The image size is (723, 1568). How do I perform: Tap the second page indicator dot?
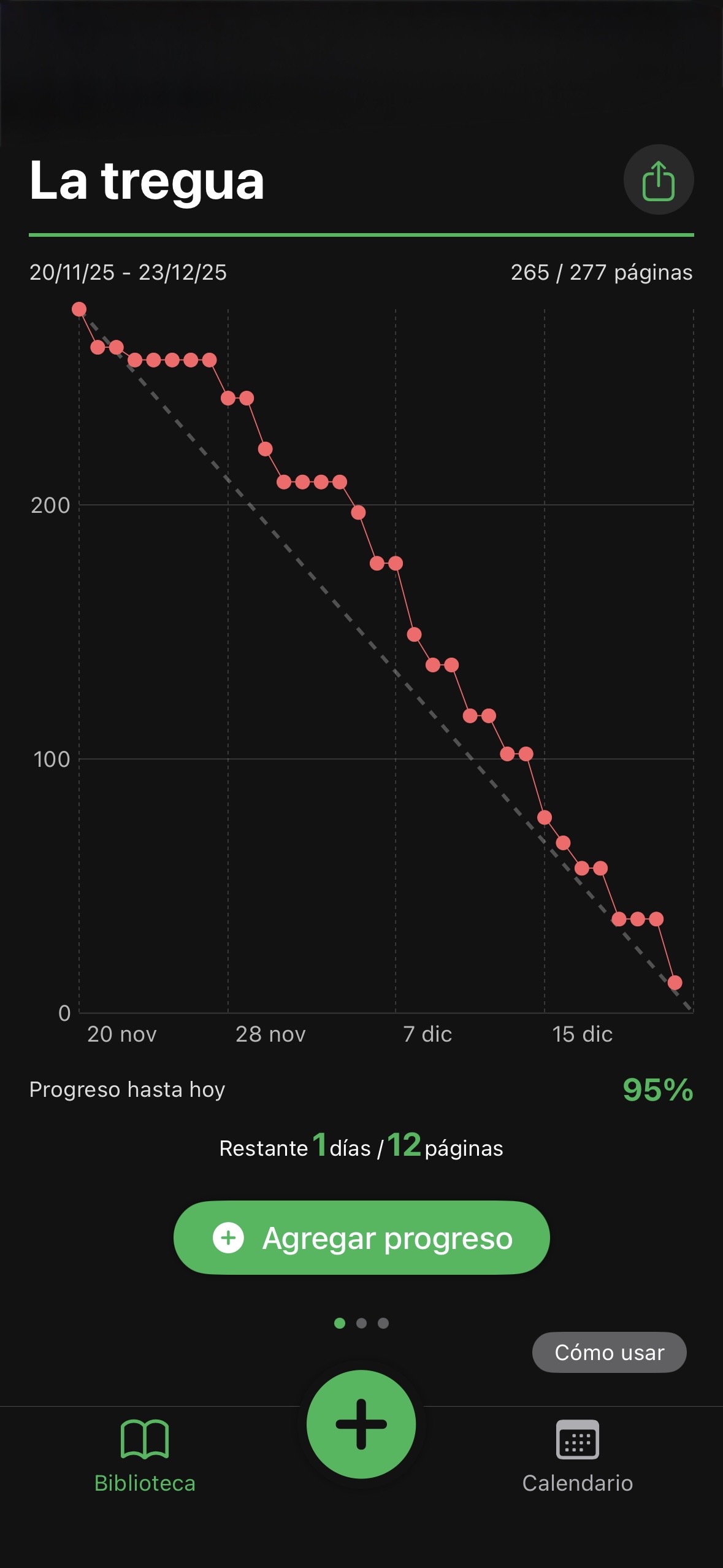361,1322
